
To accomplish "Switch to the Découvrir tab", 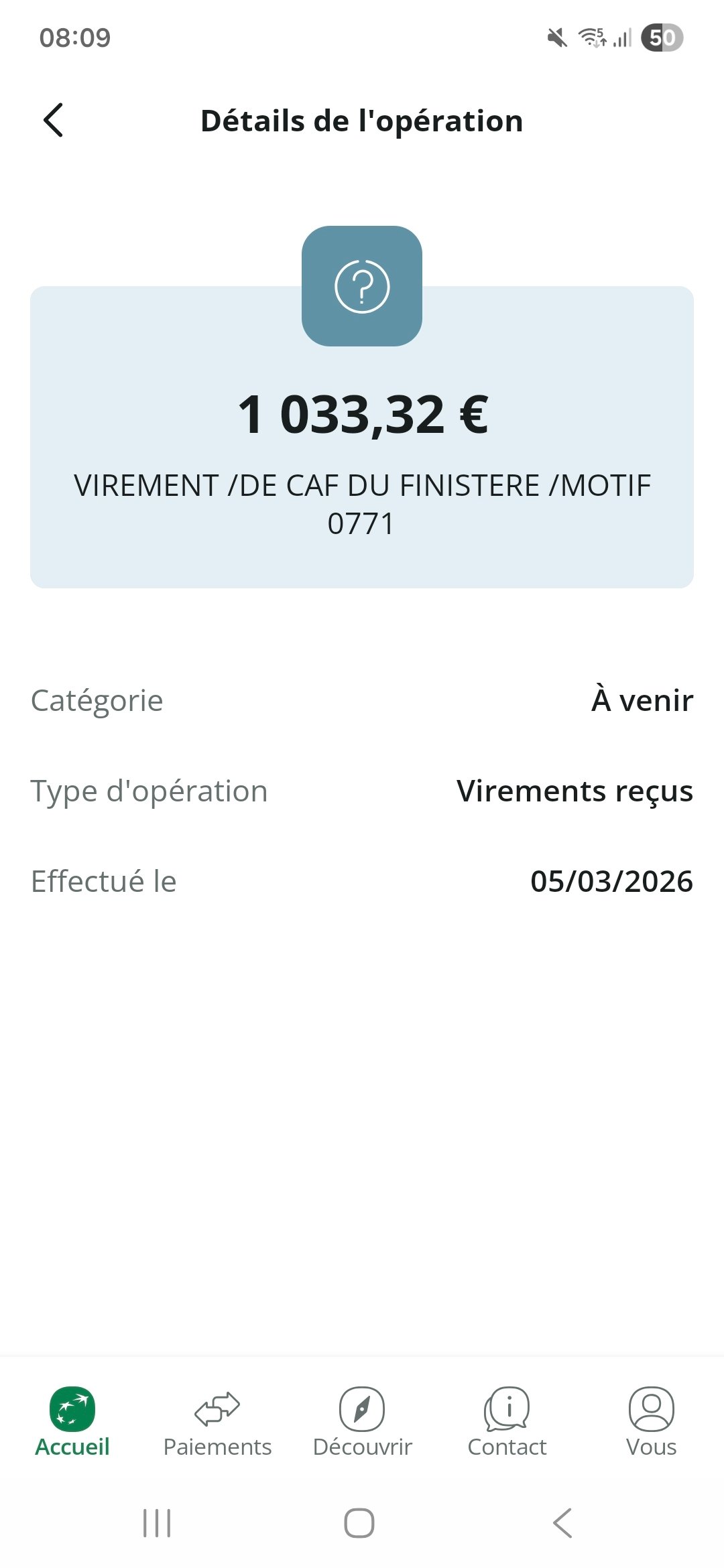I will [362, 1422].
